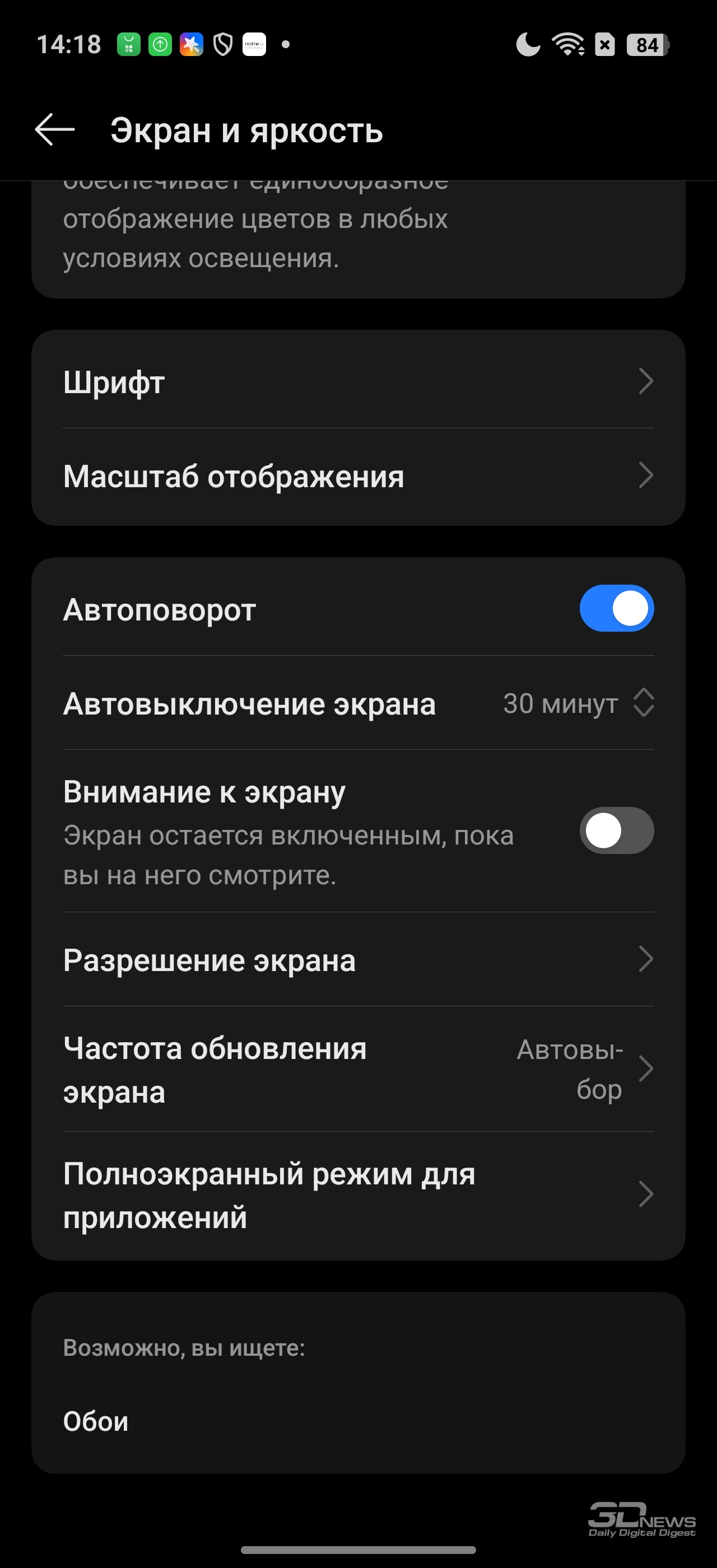Viewport: 717px width, 1568px height.
Task: Go back using the arrow
Action: click(55, 130)
